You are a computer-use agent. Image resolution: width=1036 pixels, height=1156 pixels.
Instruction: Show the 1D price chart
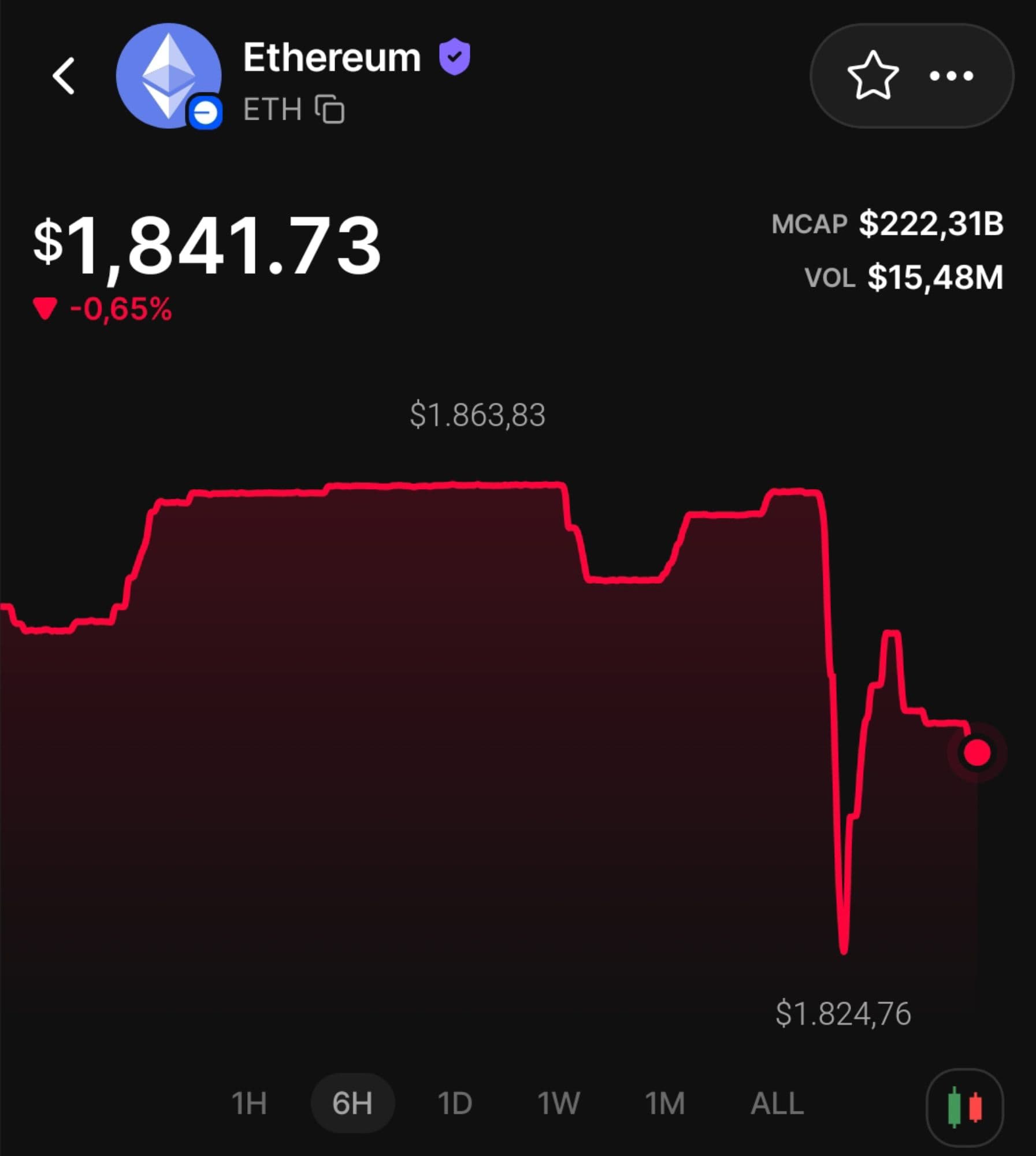tap(455, 1103)
